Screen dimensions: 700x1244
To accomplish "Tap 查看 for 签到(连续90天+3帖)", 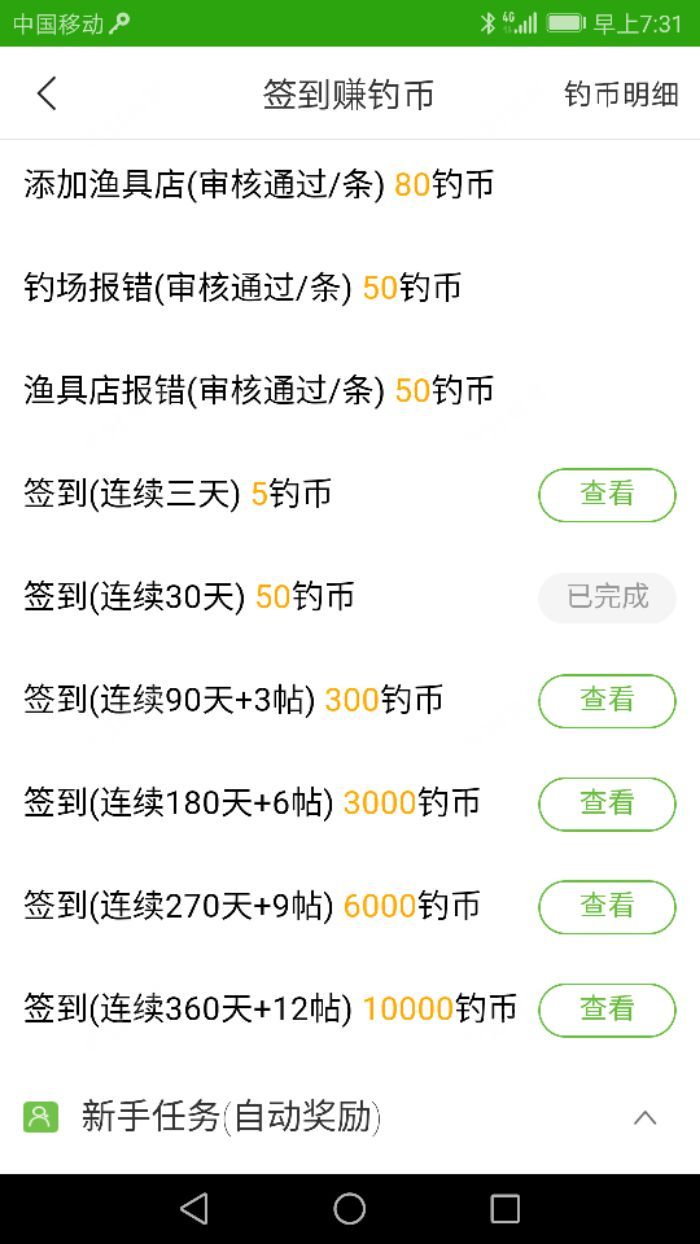I will point(607,700).
